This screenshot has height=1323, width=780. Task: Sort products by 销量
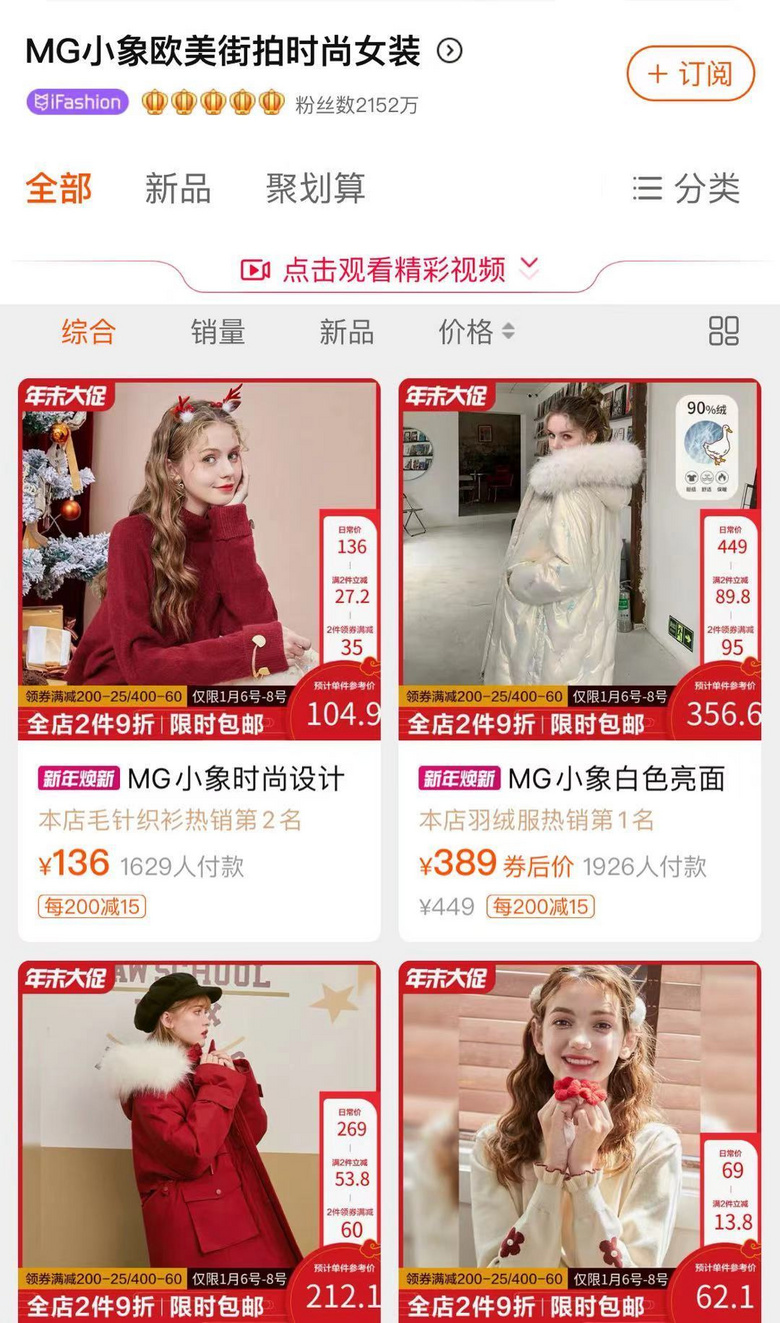point(217,332)
